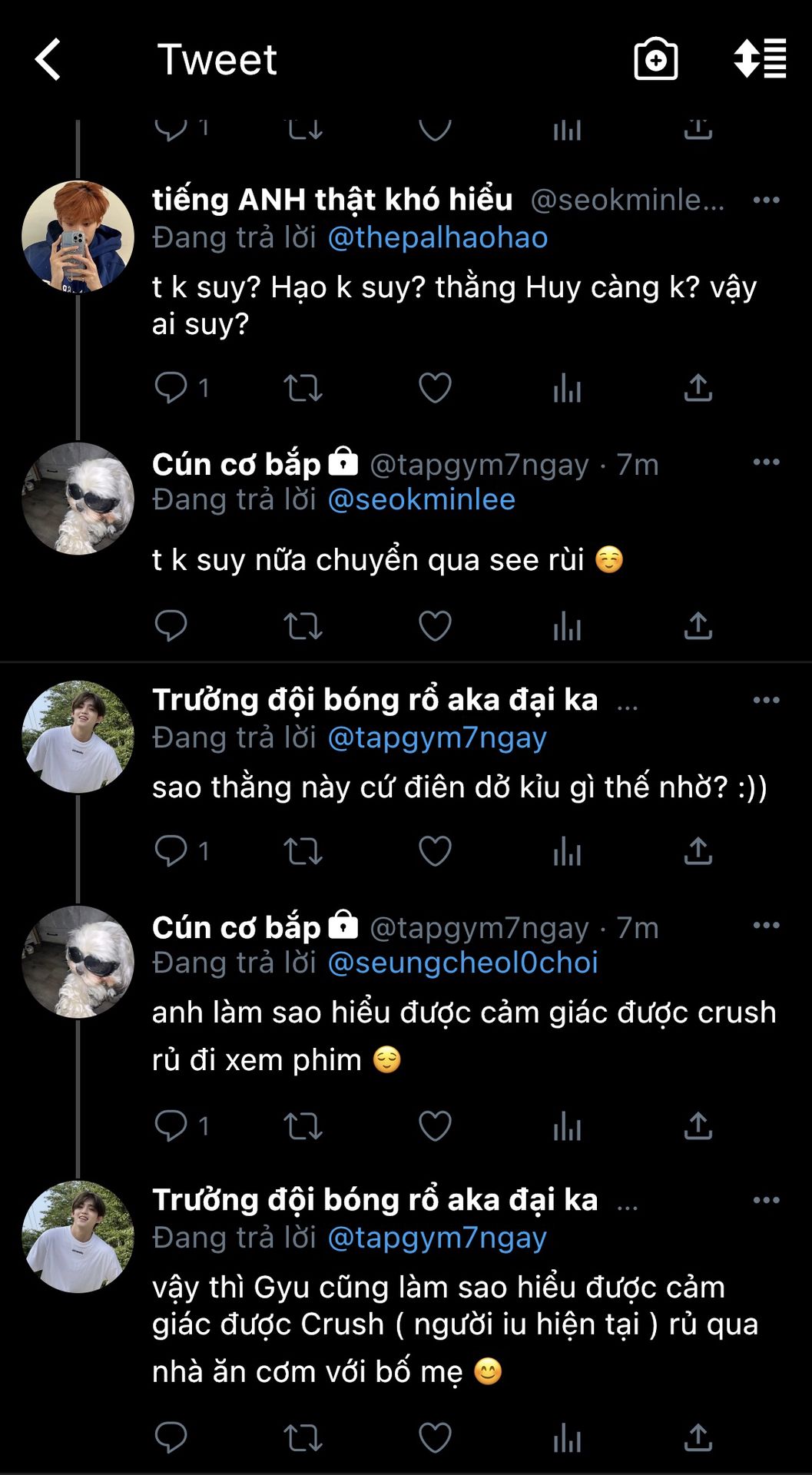Like the tweet 'vậy ai suy?'
The width and height of the screenshot is (812, 1475).
click(x=435, y=388)
